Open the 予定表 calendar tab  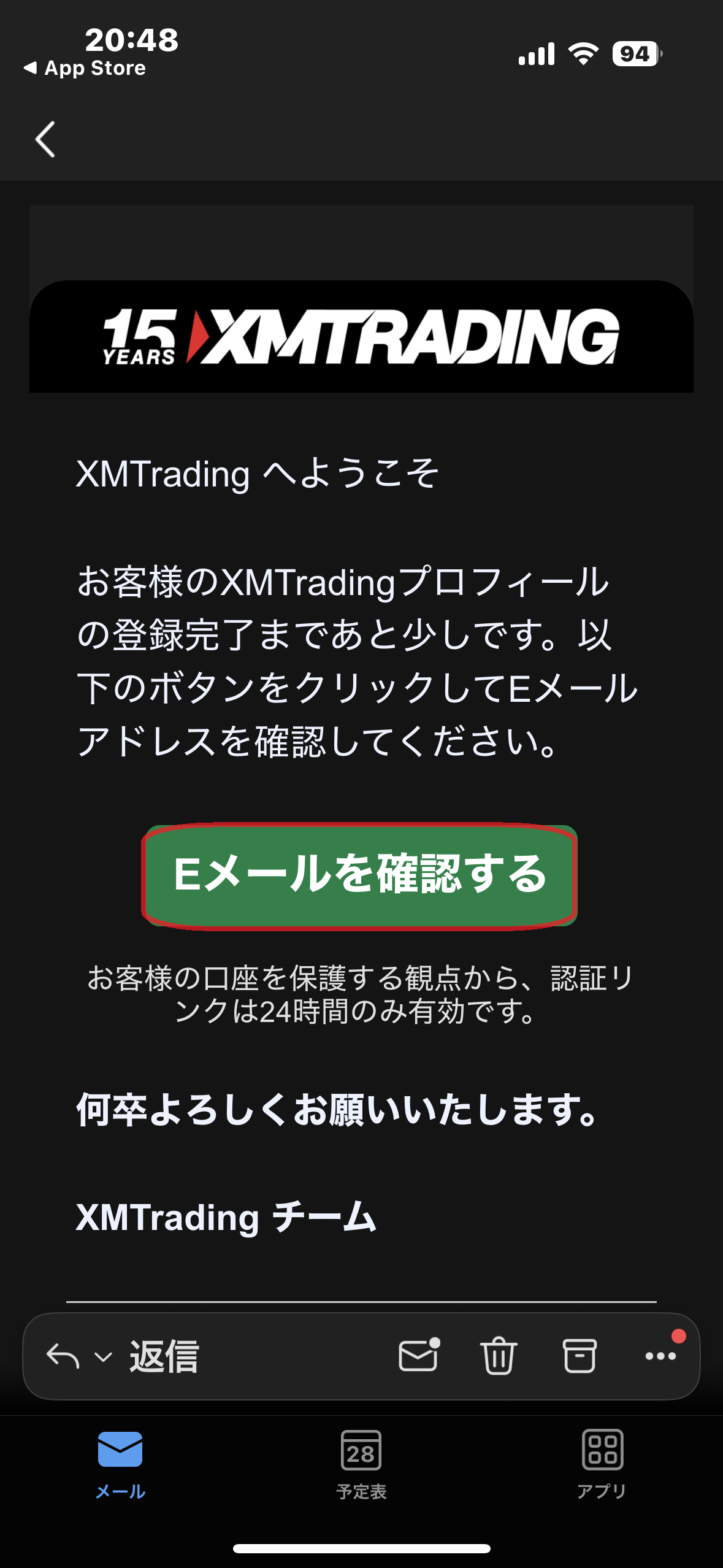pos(361,1464)
